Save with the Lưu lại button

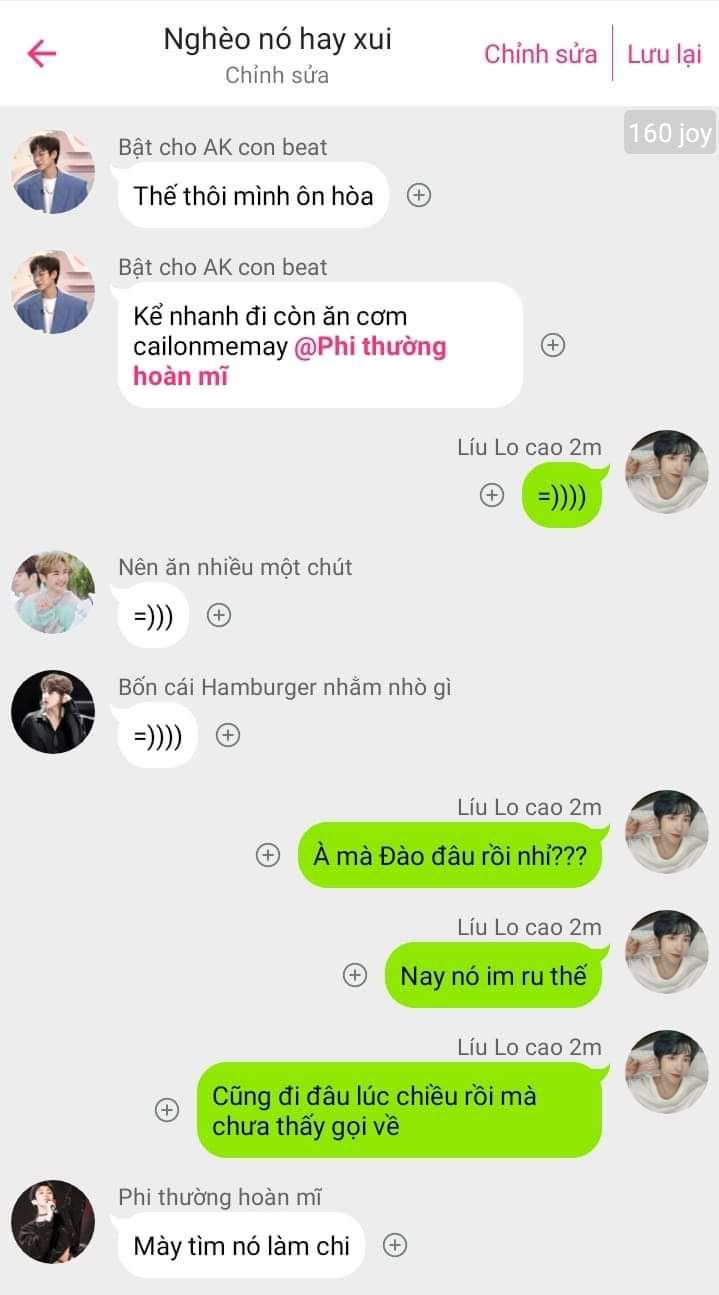coord(664,54)
